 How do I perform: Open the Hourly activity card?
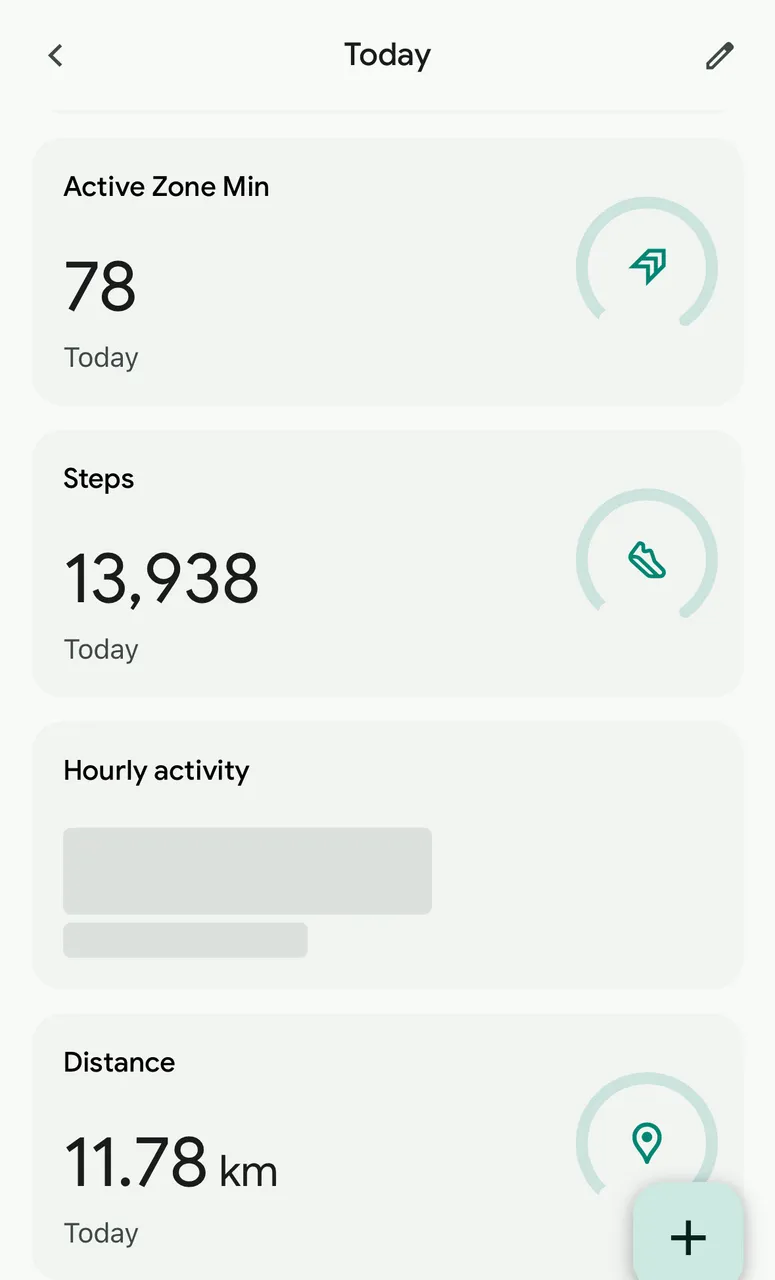[388, 856]
